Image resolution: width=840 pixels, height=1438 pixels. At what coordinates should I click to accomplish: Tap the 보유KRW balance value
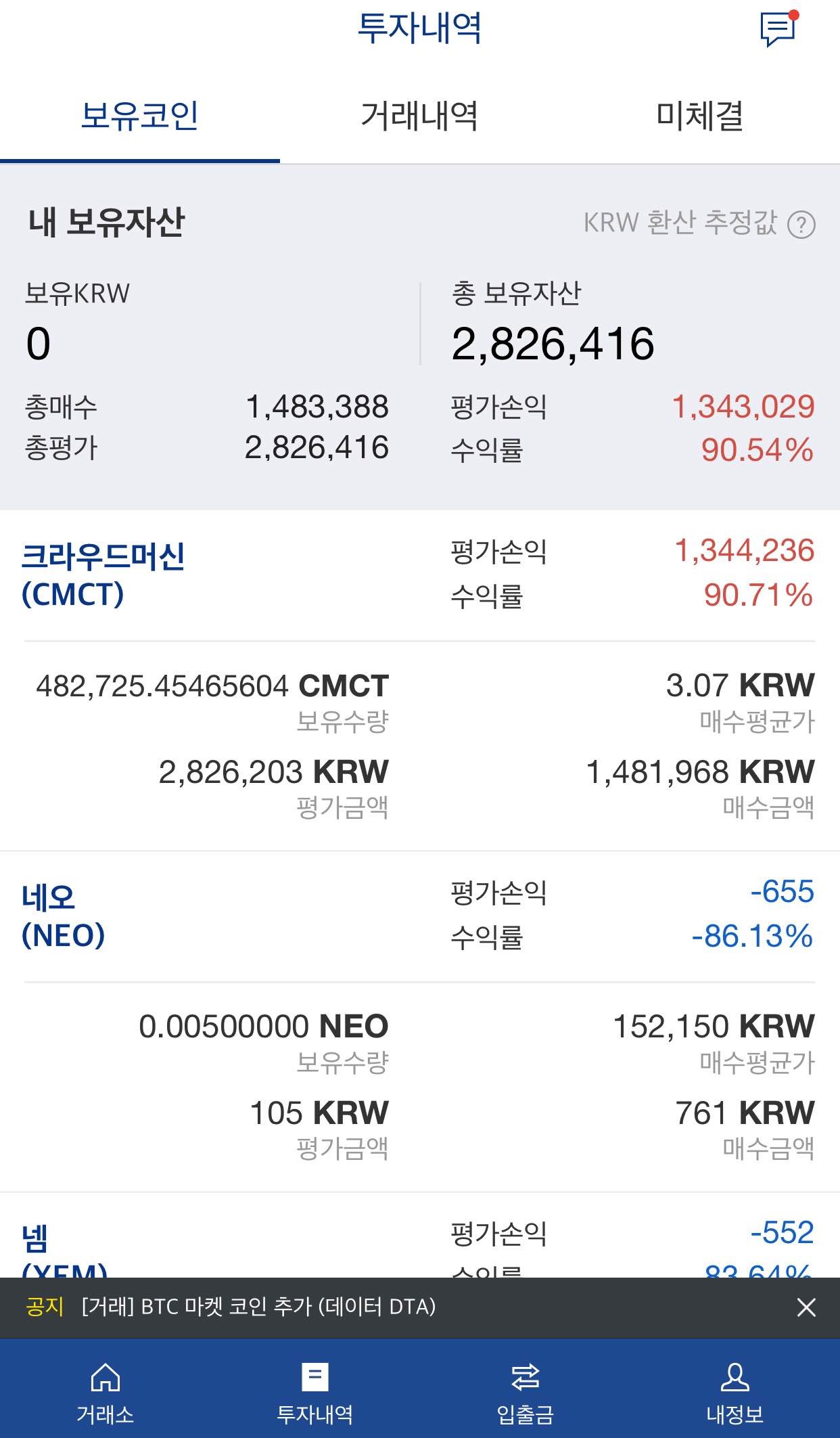coord(38,343)
